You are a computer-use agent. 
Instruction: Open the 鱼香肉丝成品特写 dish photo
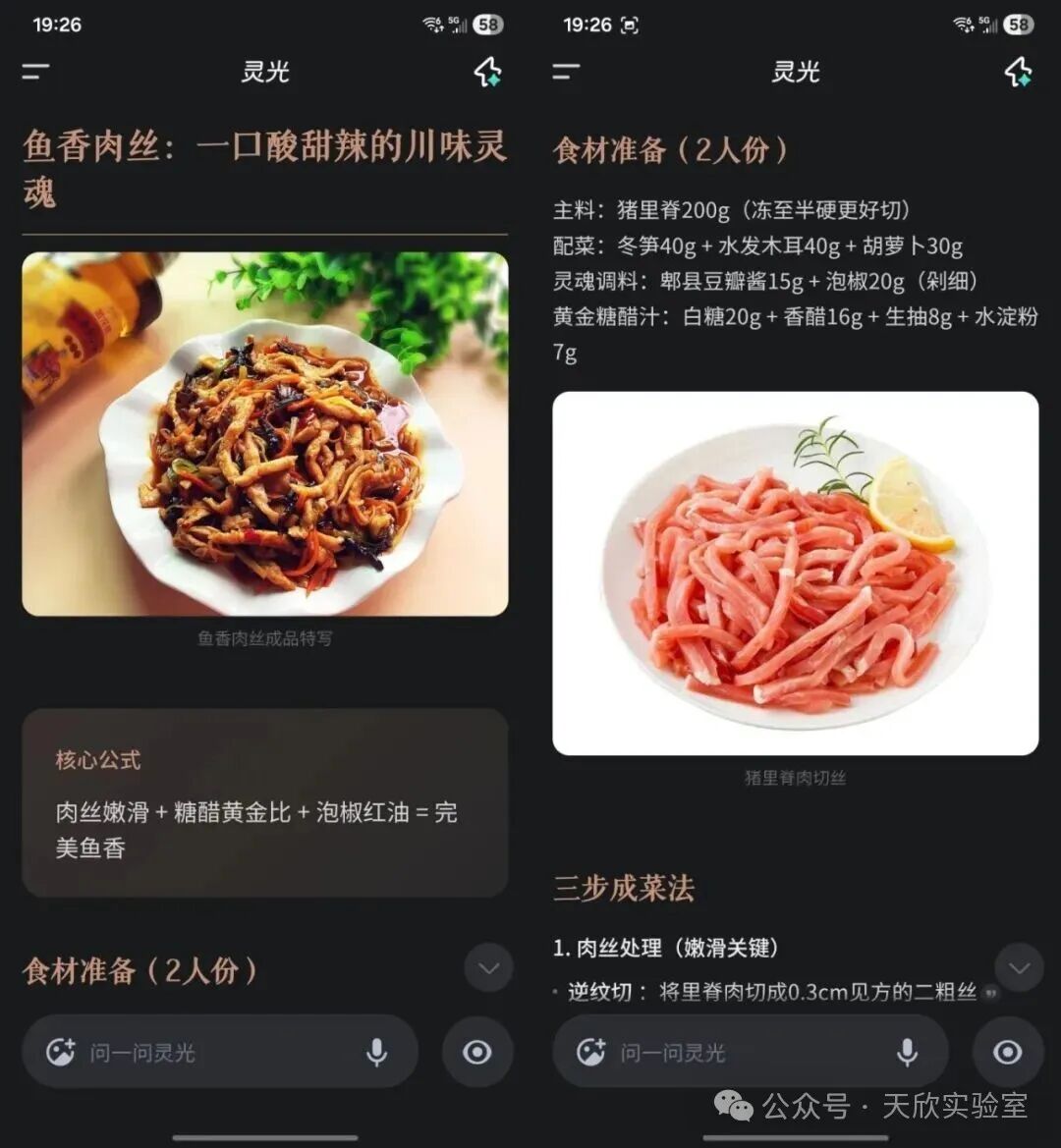point(265,433)
